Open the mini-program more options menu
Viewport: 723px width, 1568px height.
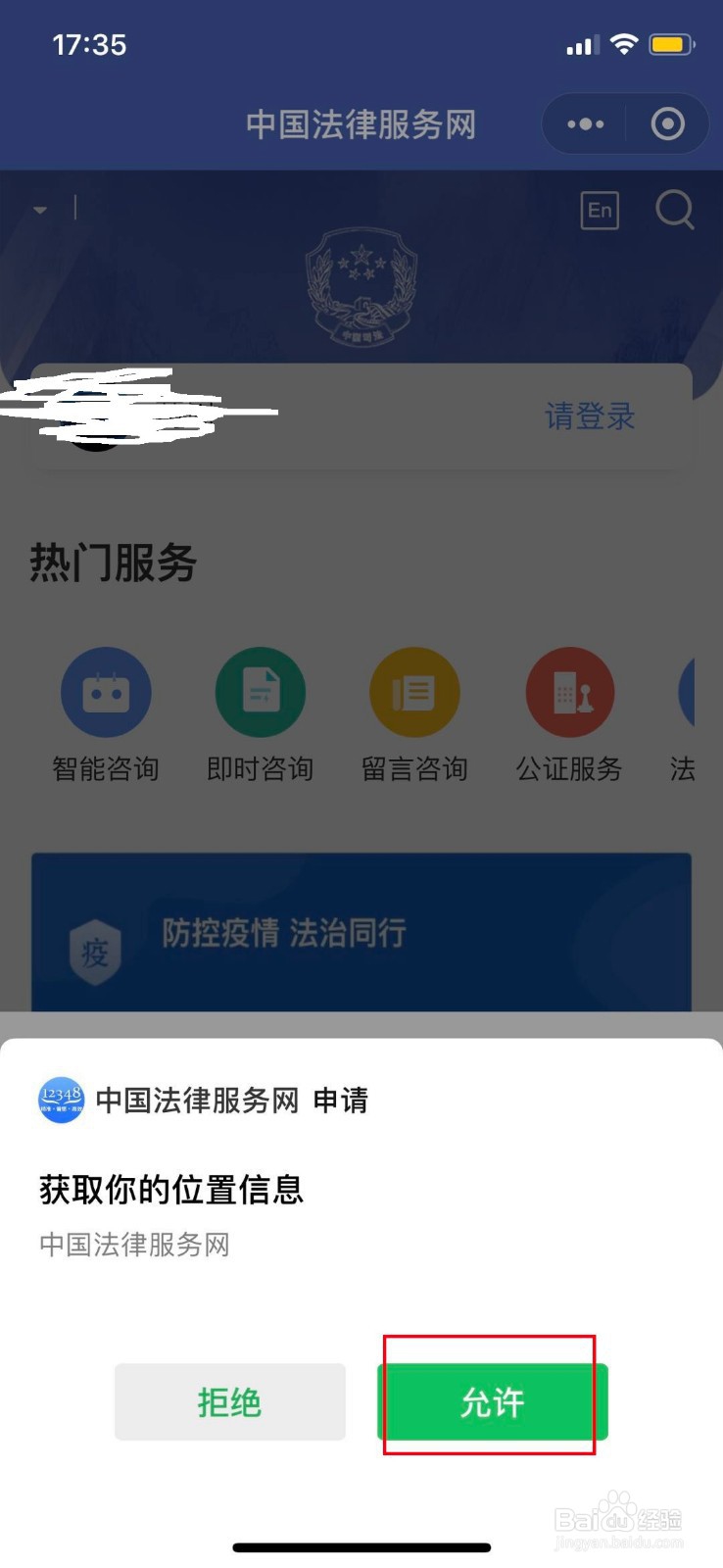point(585,124)
